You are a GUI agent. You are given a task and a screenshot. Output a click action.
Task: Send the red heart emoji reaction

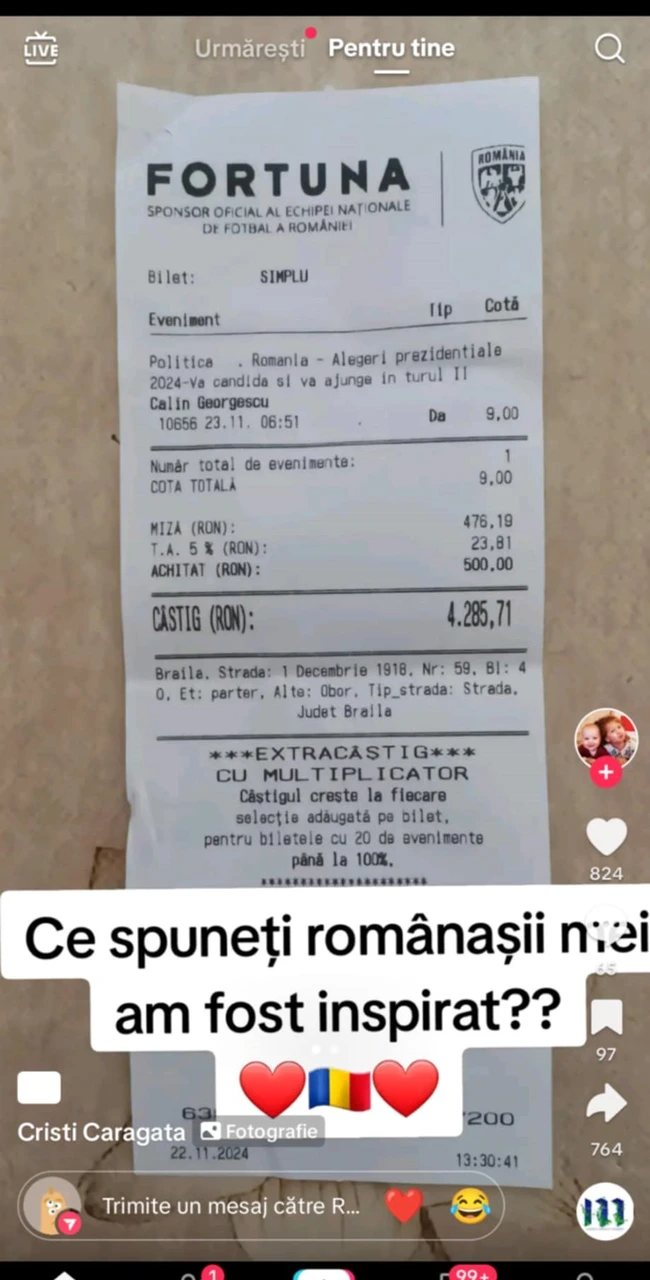(x=404, y=1206)
